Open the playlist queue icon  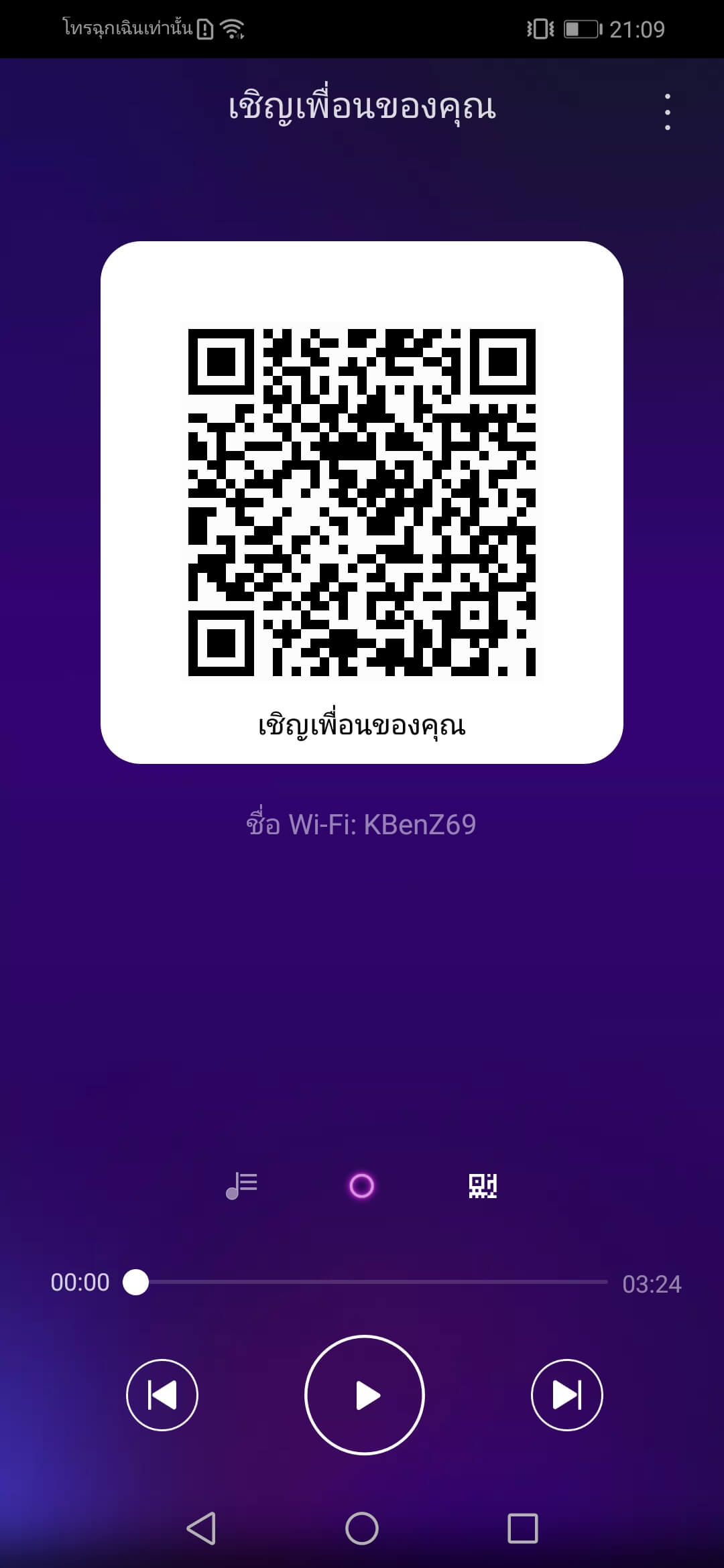pyautogui.click(x=241, y=1185)
